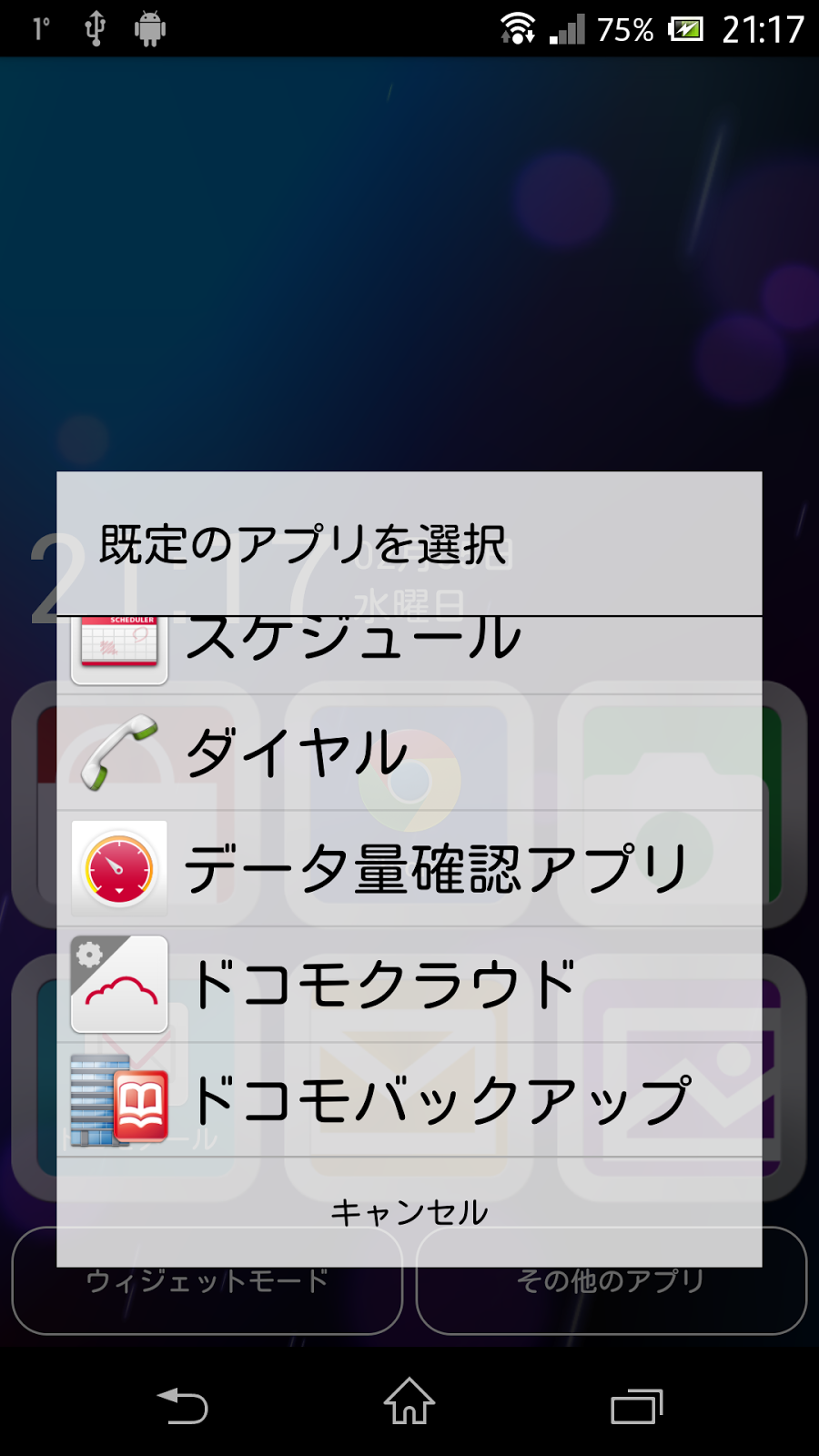This screenshot has height=1456, width=819.
Task: Choose ダイヤル as the default app
Action: coord(409,753)
